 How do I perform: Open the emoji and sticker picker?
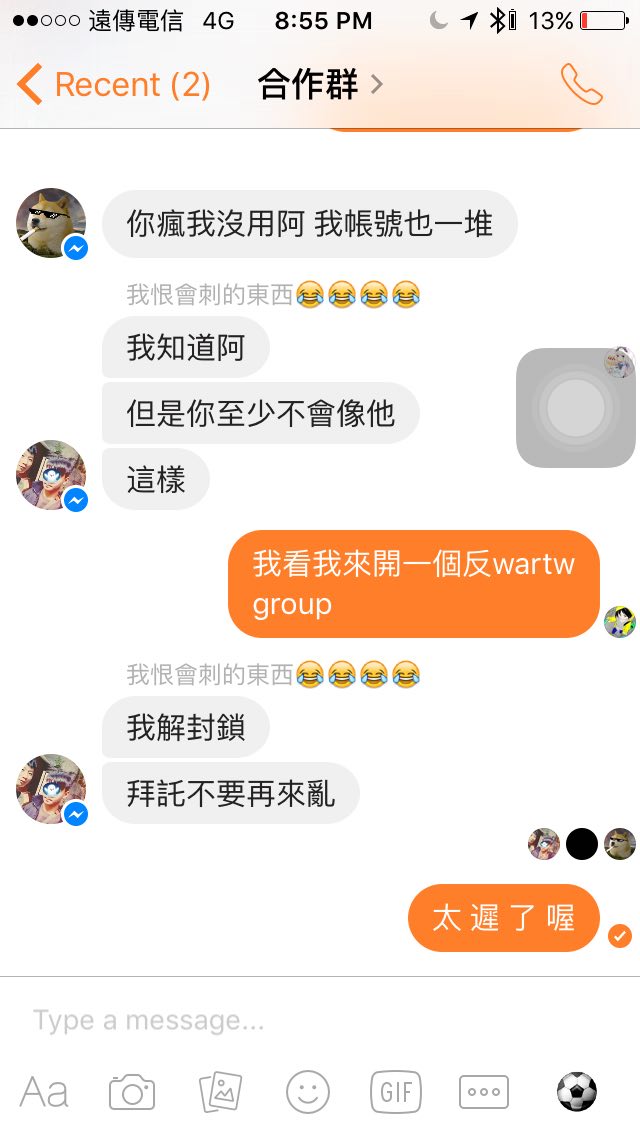pos(308,1092)
